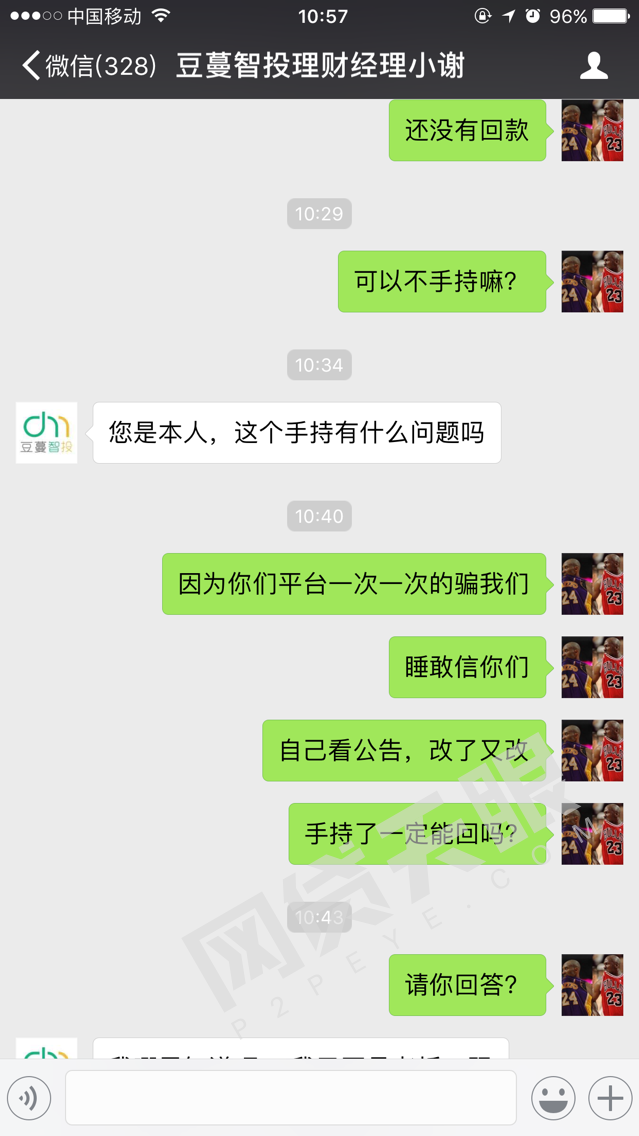This screenshot has width=639, height=1136.
Task: Tap the 豆蔓智投 contact avatar
Action: [x=46, y=433]
